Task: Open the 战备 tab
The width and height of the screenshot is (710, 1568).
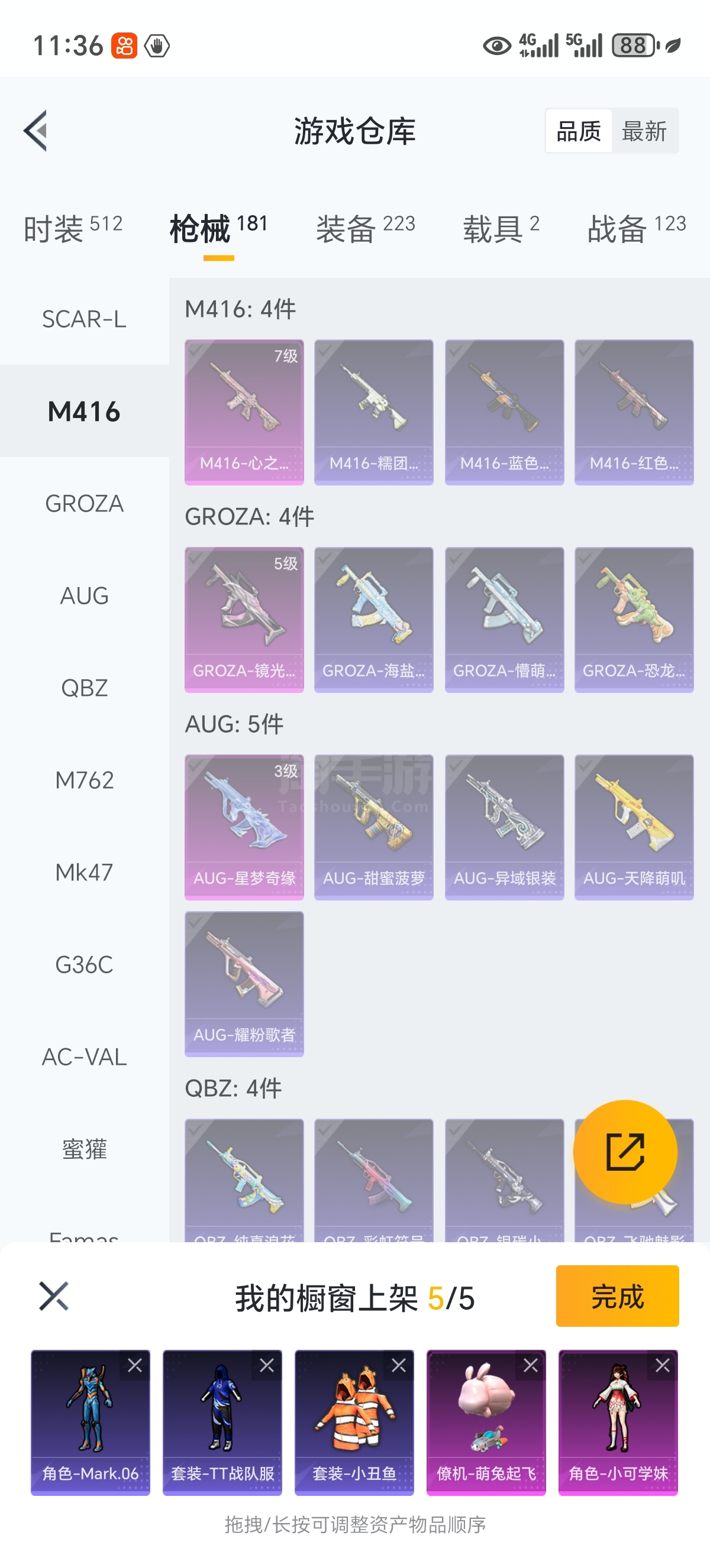Action: click(635, 228)
